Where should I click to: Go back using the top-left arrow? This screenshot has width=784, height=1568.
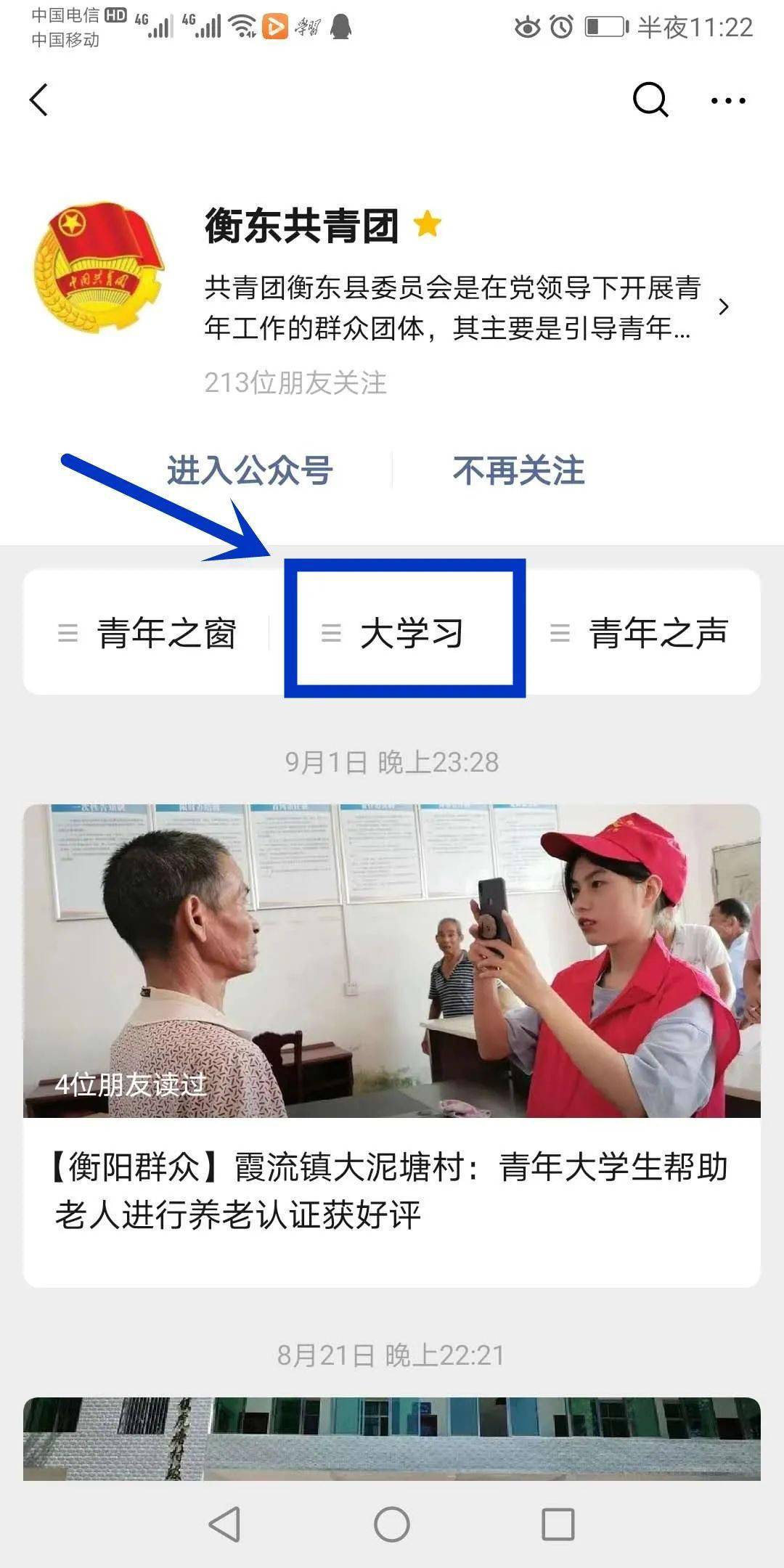point(39,100)
